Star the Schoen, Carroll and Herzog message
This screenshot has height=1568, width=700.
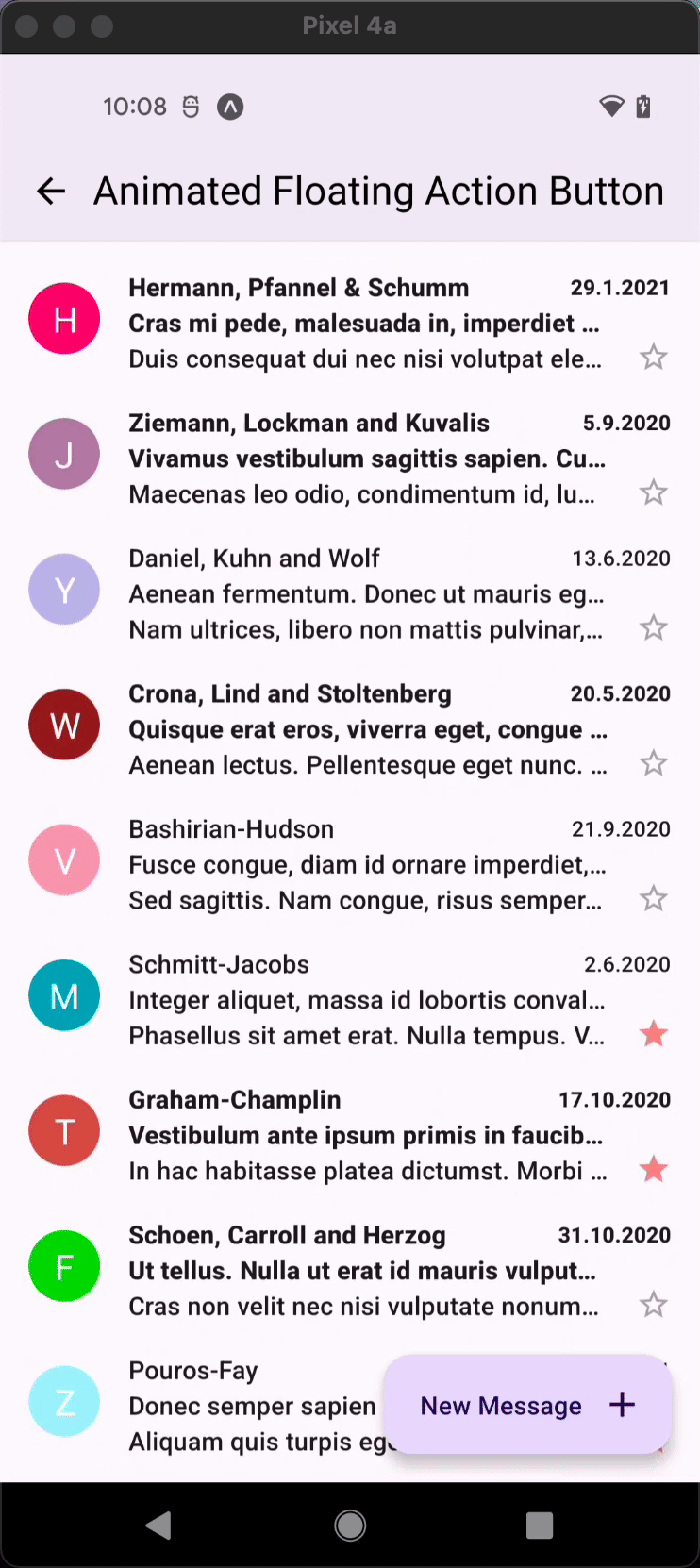[653, 1305]
